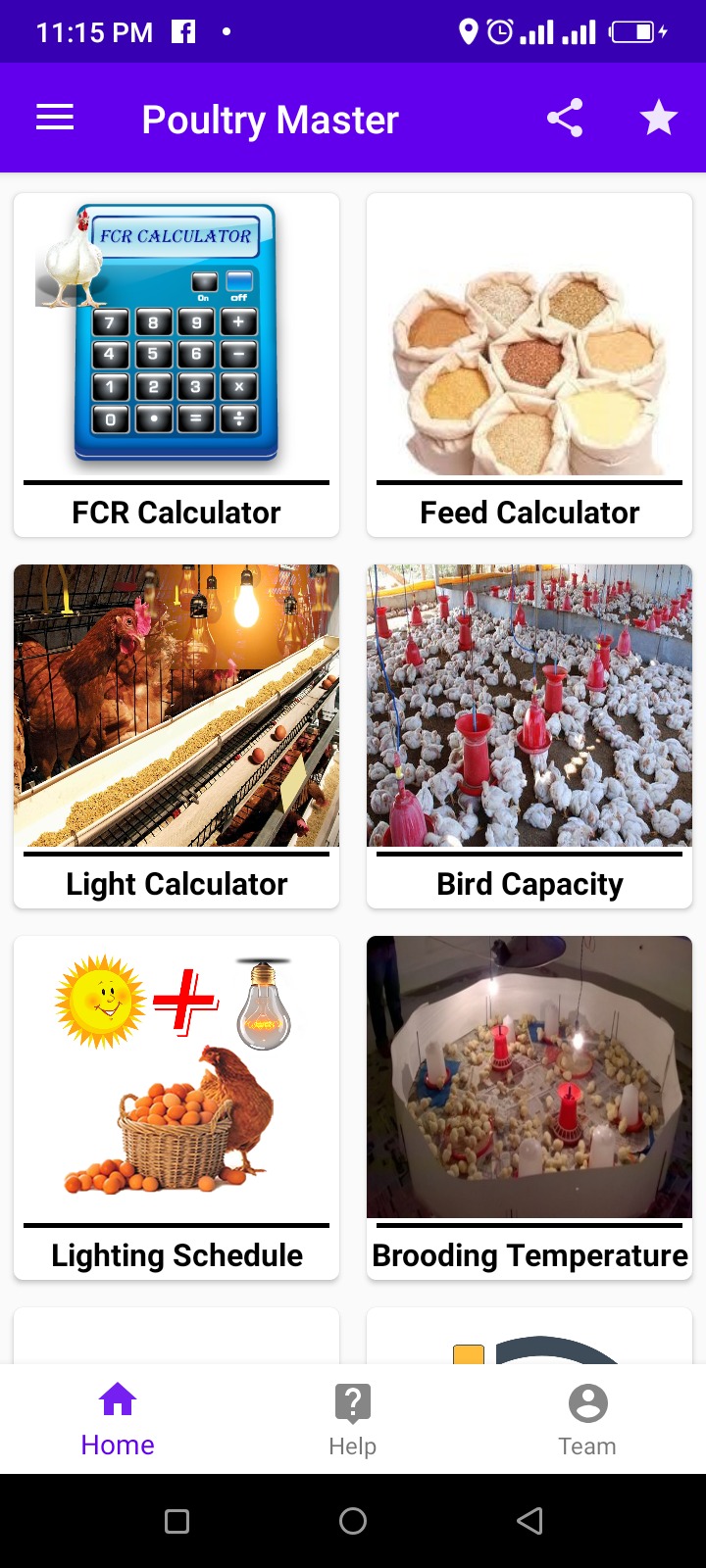706x1568 pixels.
Task: Share the Poultry Master app
Action: pos(565,119)
